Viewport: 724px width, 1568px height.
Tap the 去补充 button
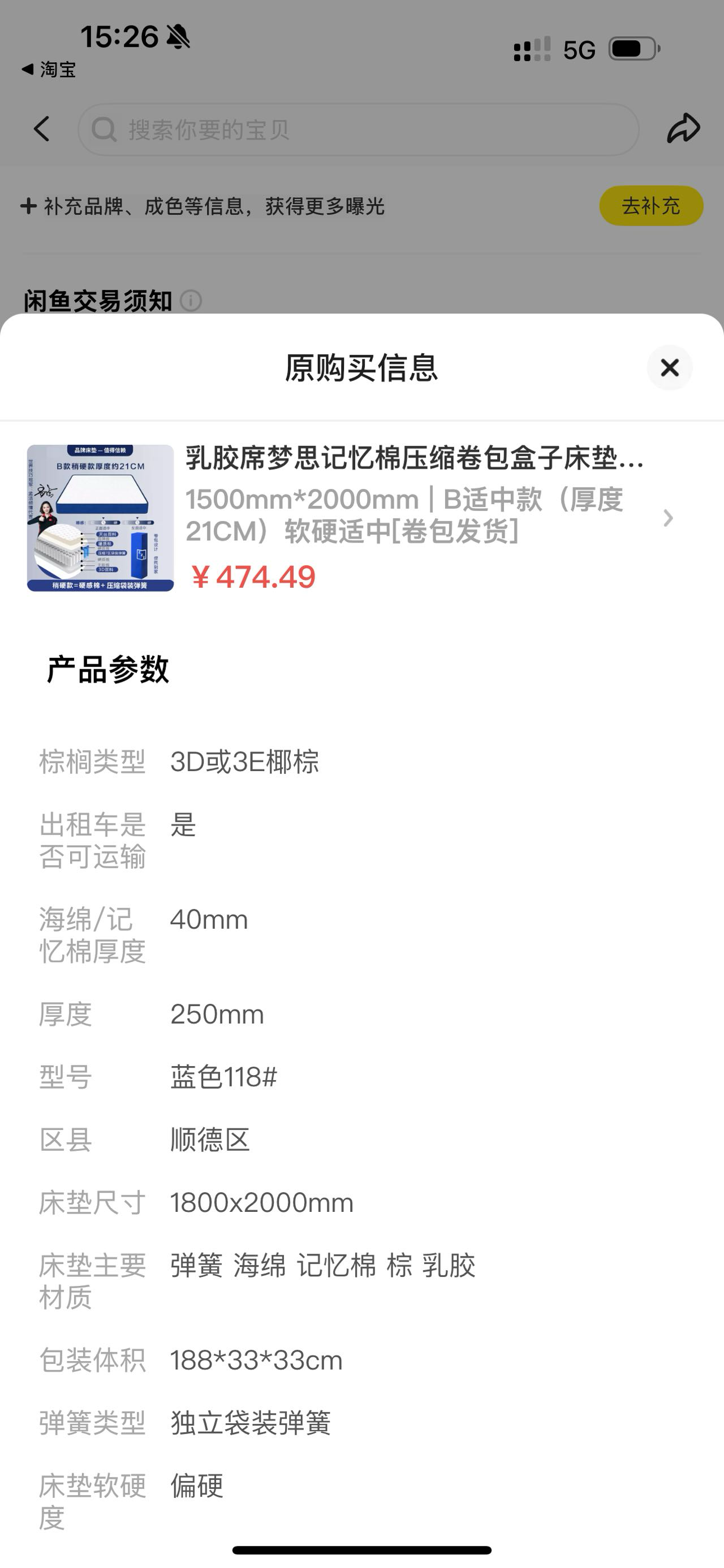pos(651,206)
